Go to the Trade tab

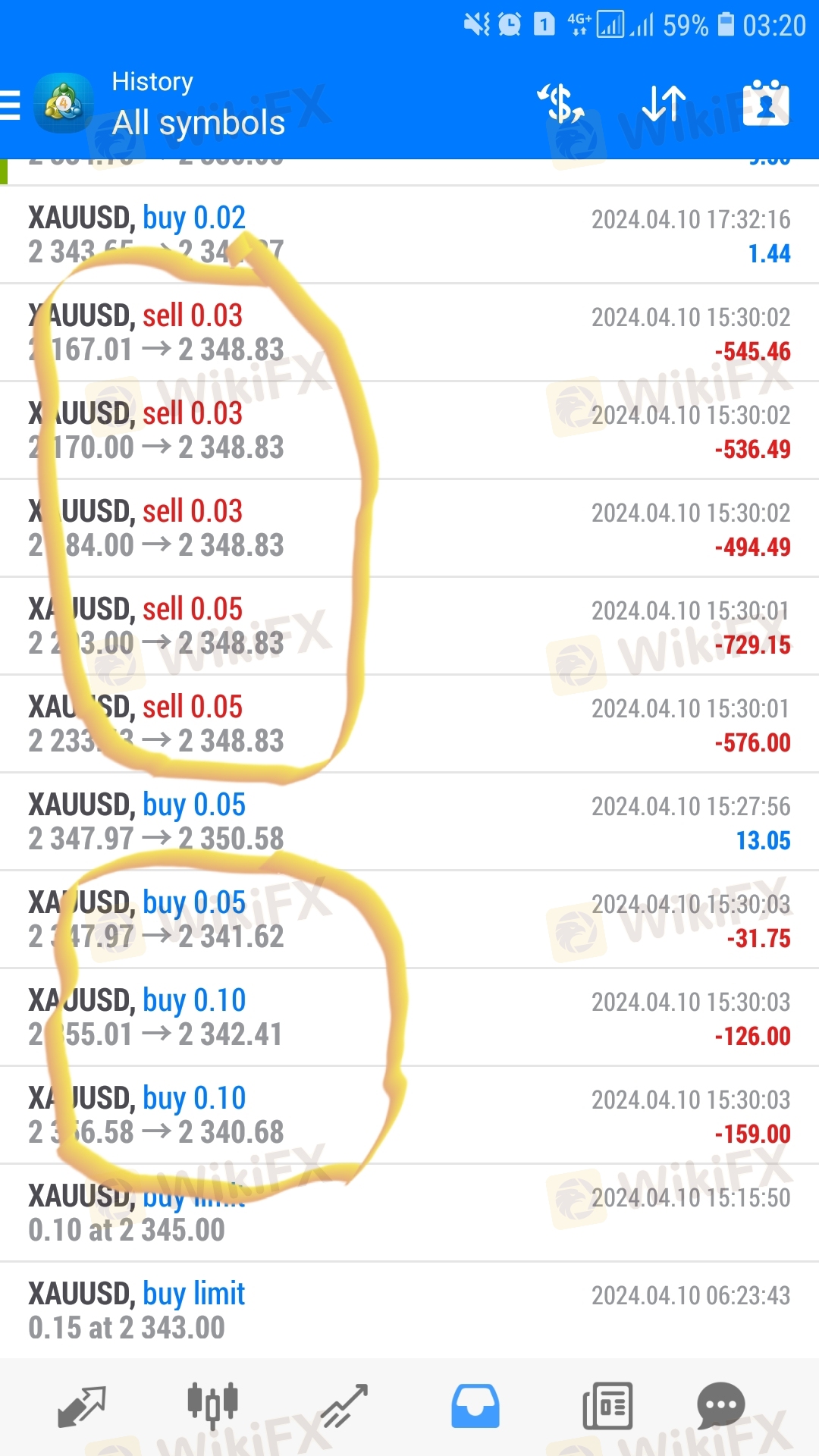coord(344,1407)
